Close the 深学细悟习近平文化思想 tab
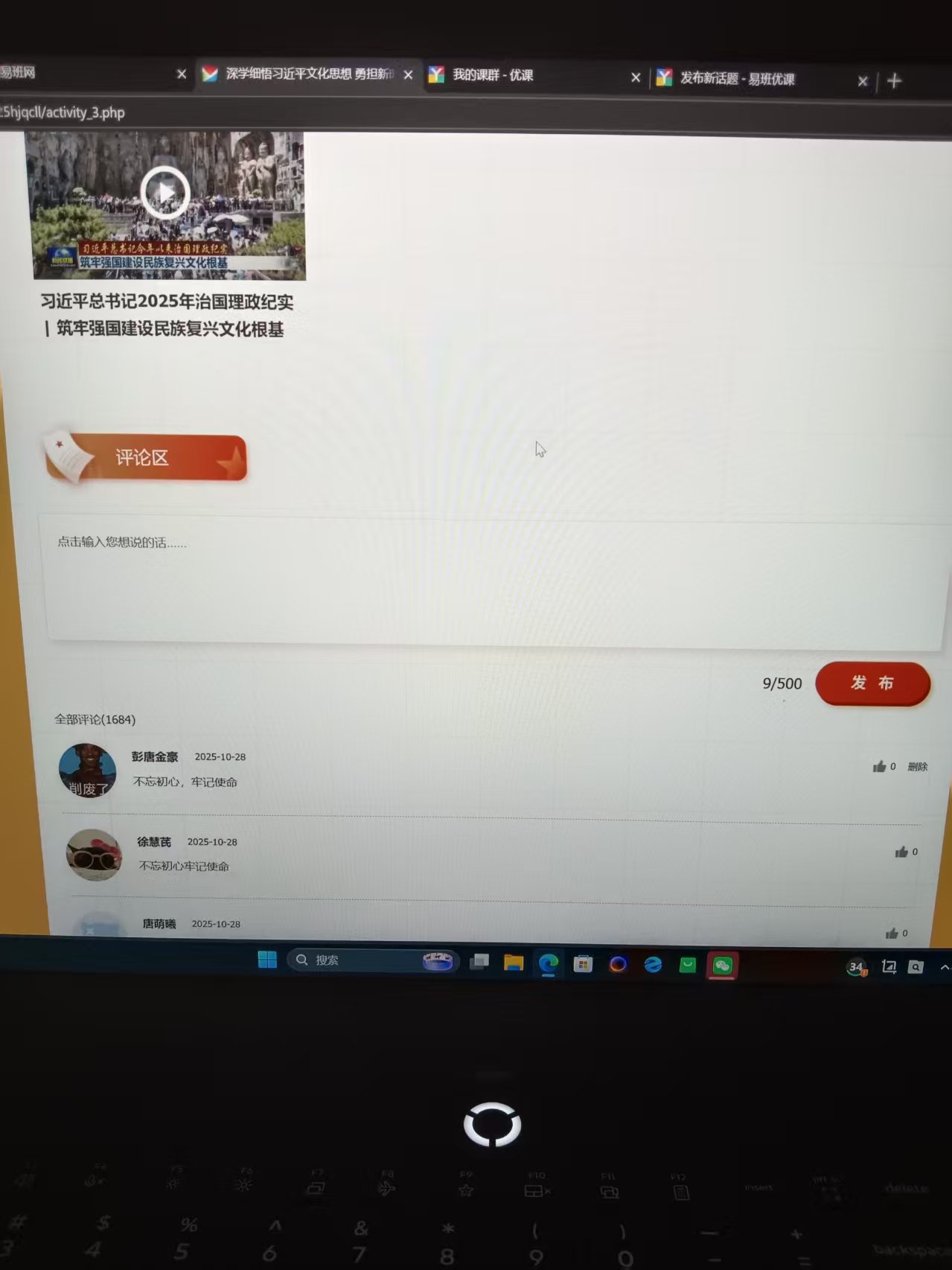The width and height of the screenshot is (952, 1270). tap(408, 74)
